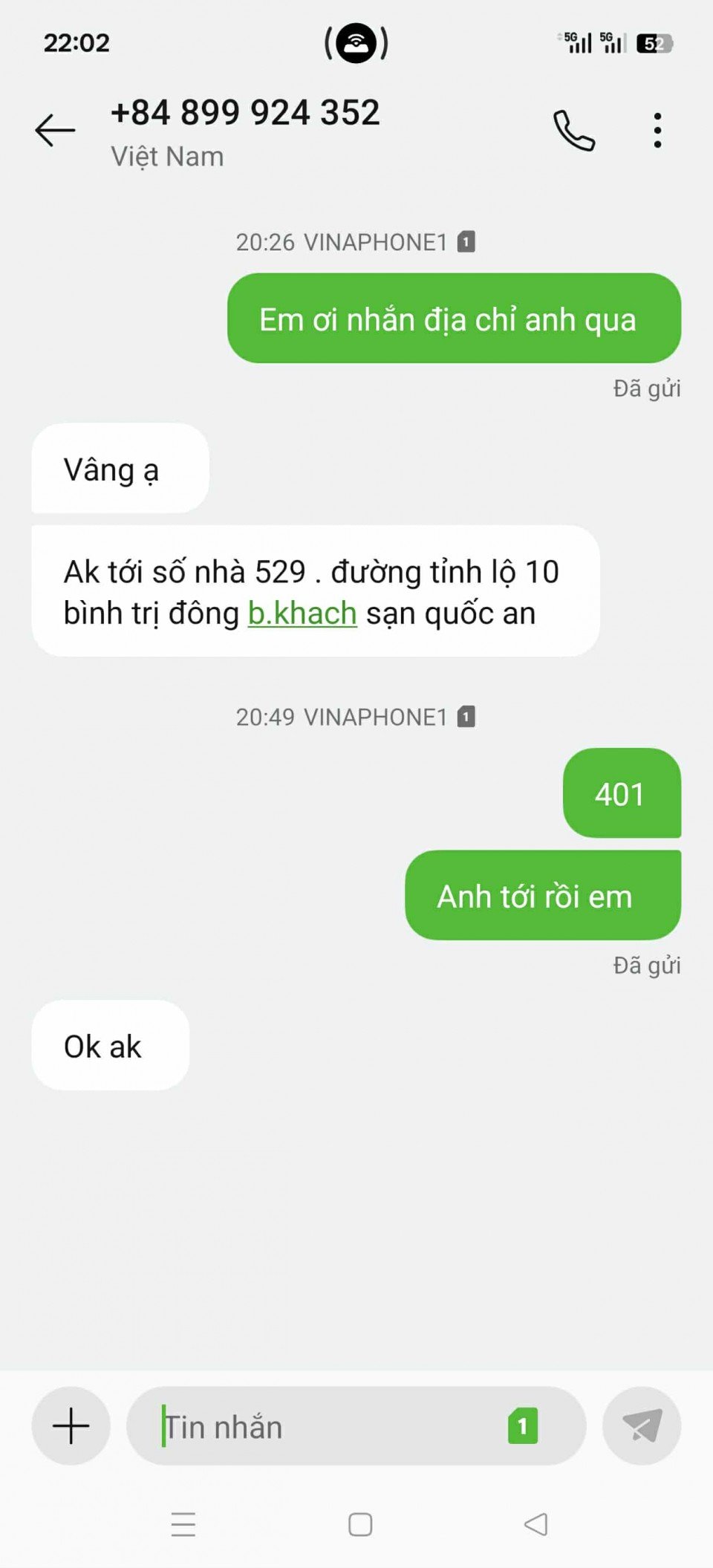Switch the SIM 1 selector in message box
The width and height of the screenshot is (713, 1568).
point(523,1426)
